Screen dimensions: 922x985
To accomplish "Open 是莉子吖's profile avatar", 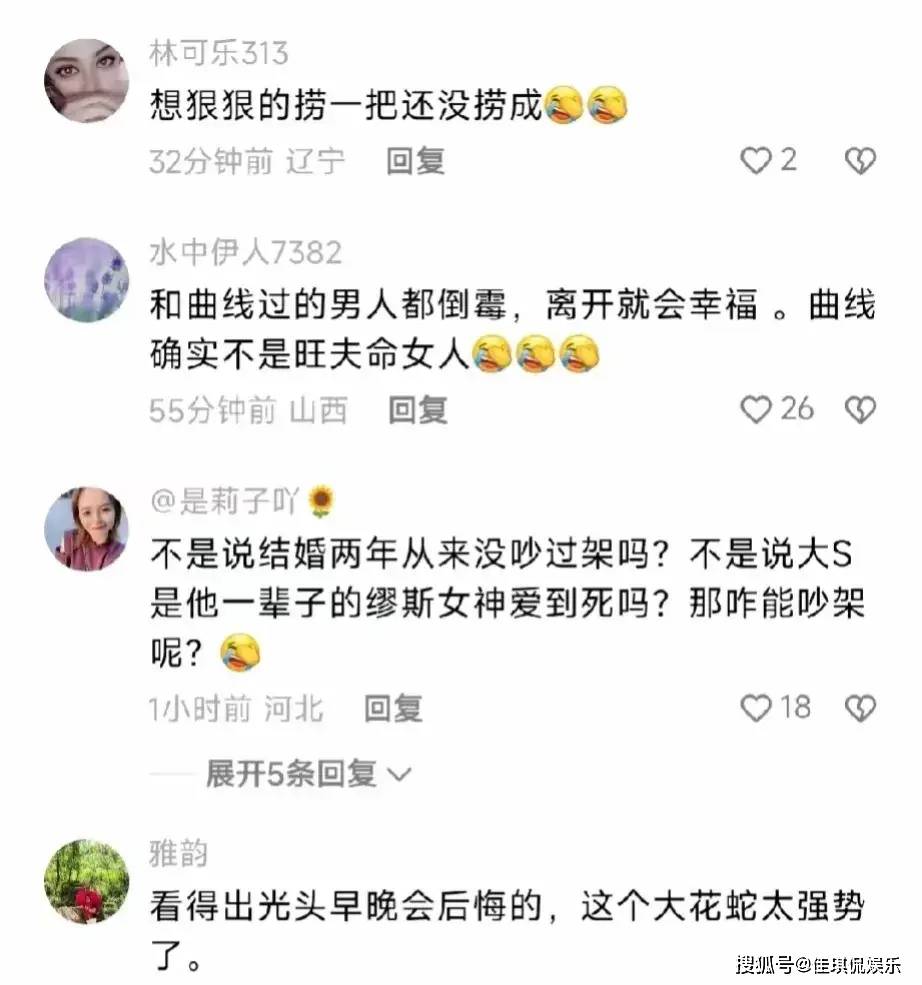I will 86,529.
